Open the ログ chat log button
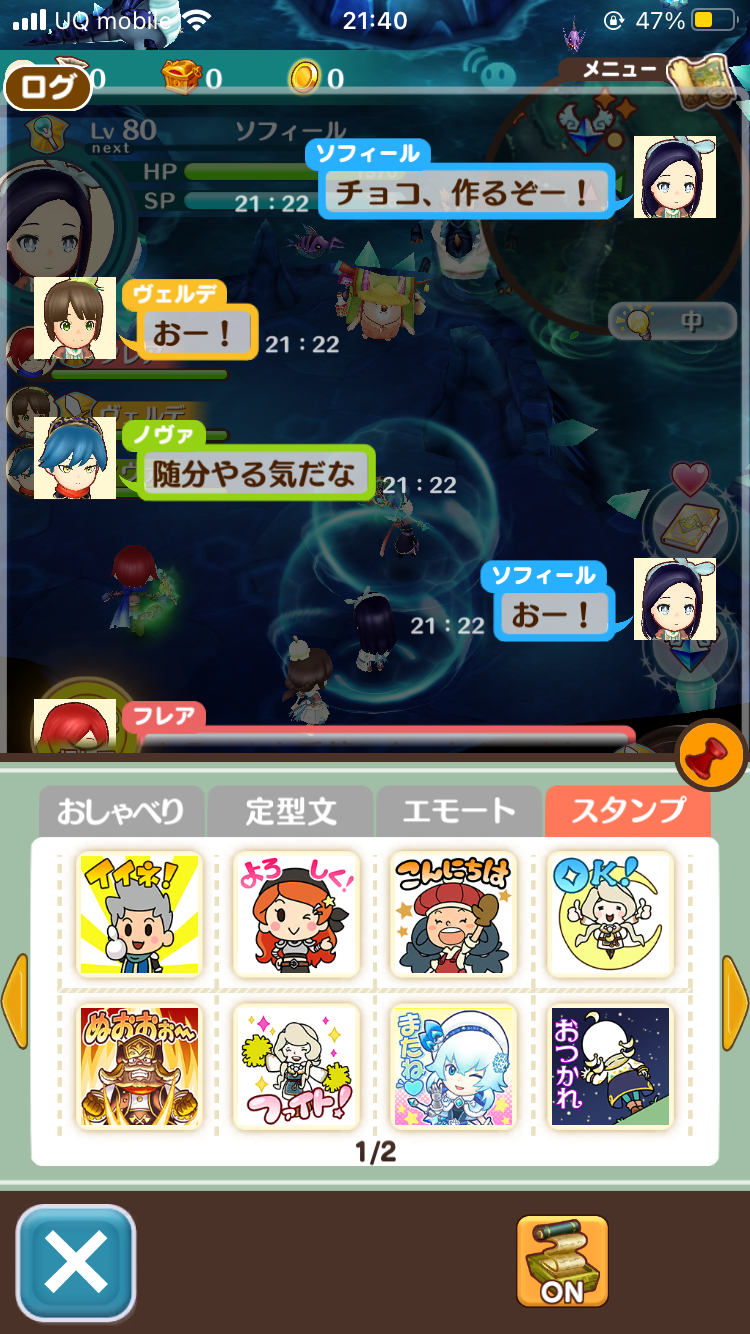This screenshot has width=750, height=1334. point(47,88)
